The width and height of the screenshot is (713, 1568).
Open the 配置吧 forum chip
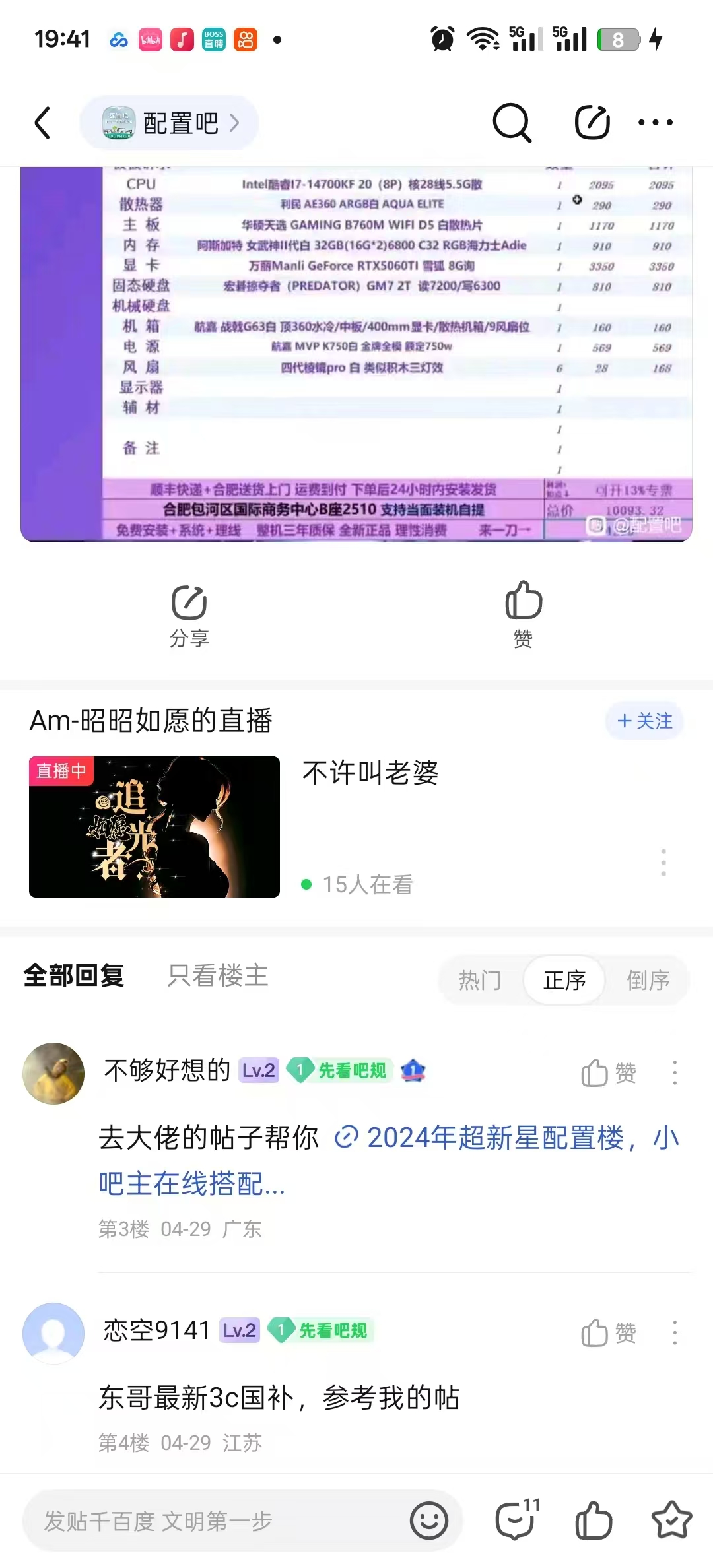pyautogui.click(x=170, y=123)
